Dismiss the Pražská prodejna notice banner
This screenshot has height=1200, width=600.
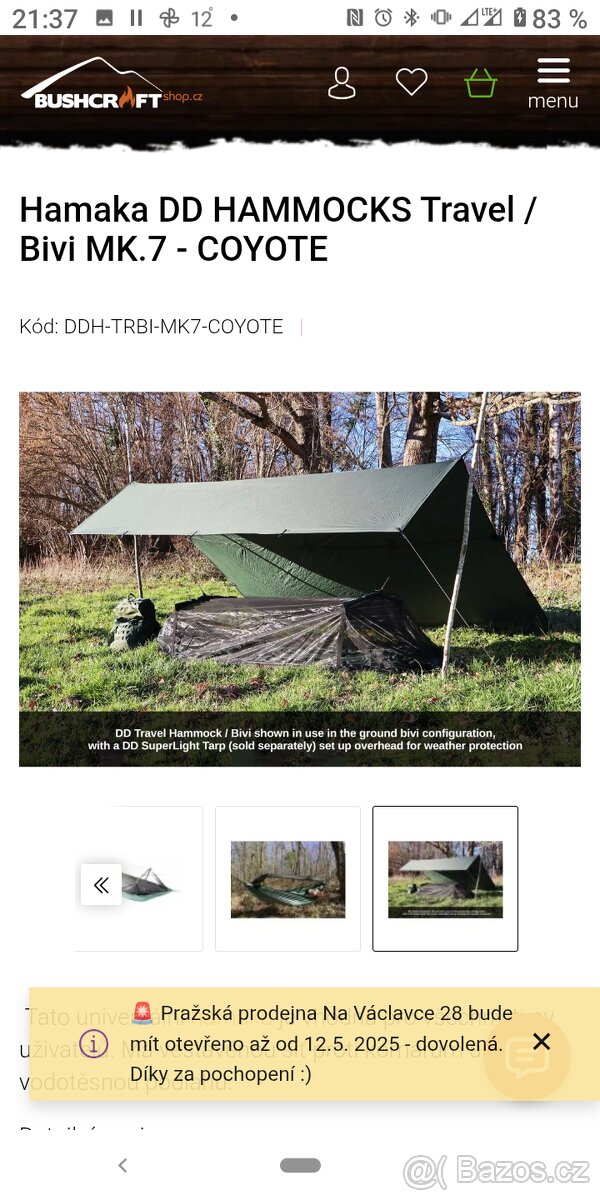pos(541,1042)
